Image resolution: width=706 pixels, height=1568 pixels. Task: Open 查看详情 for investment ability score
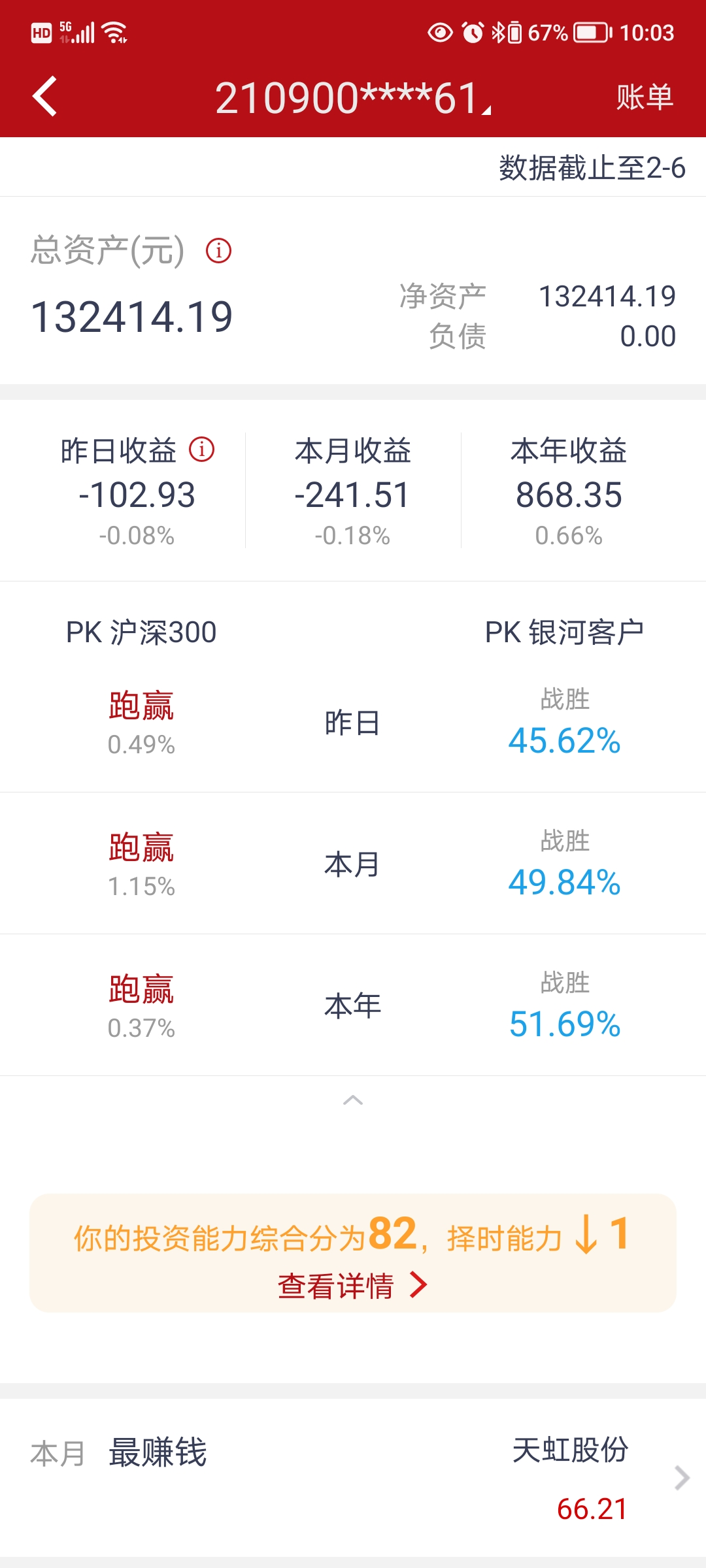pos(353,1286)
